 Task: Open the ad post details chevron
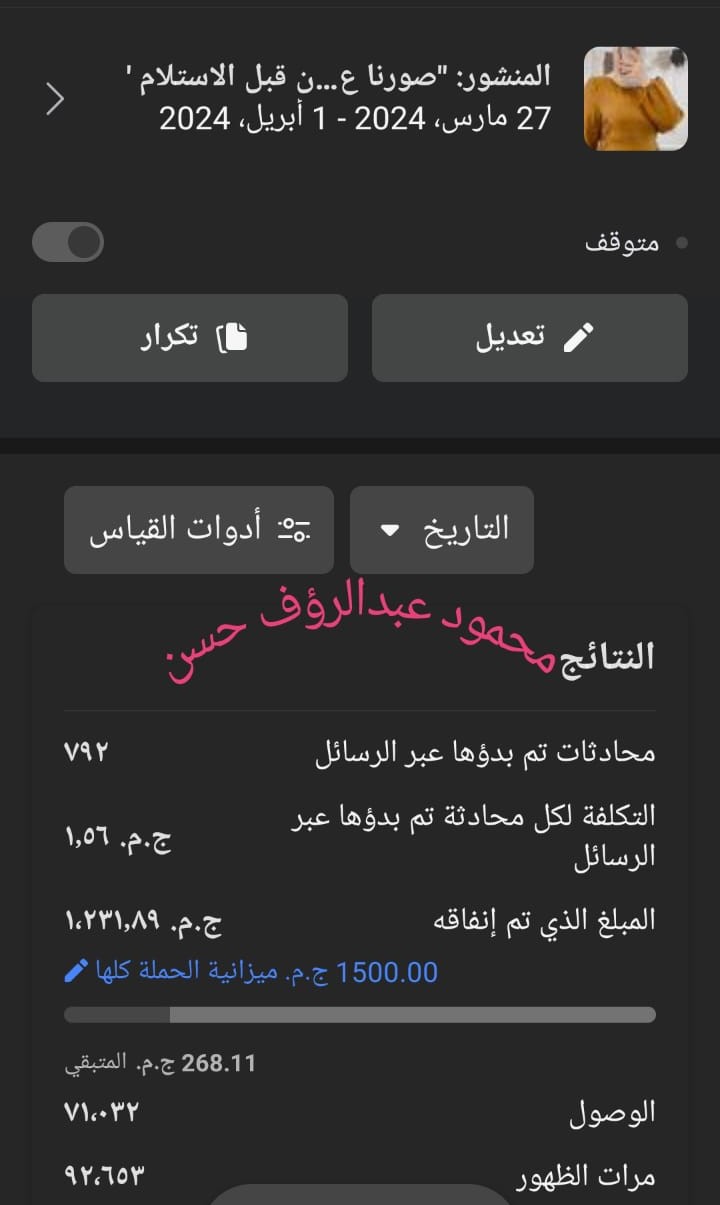[x=55, y=99]
